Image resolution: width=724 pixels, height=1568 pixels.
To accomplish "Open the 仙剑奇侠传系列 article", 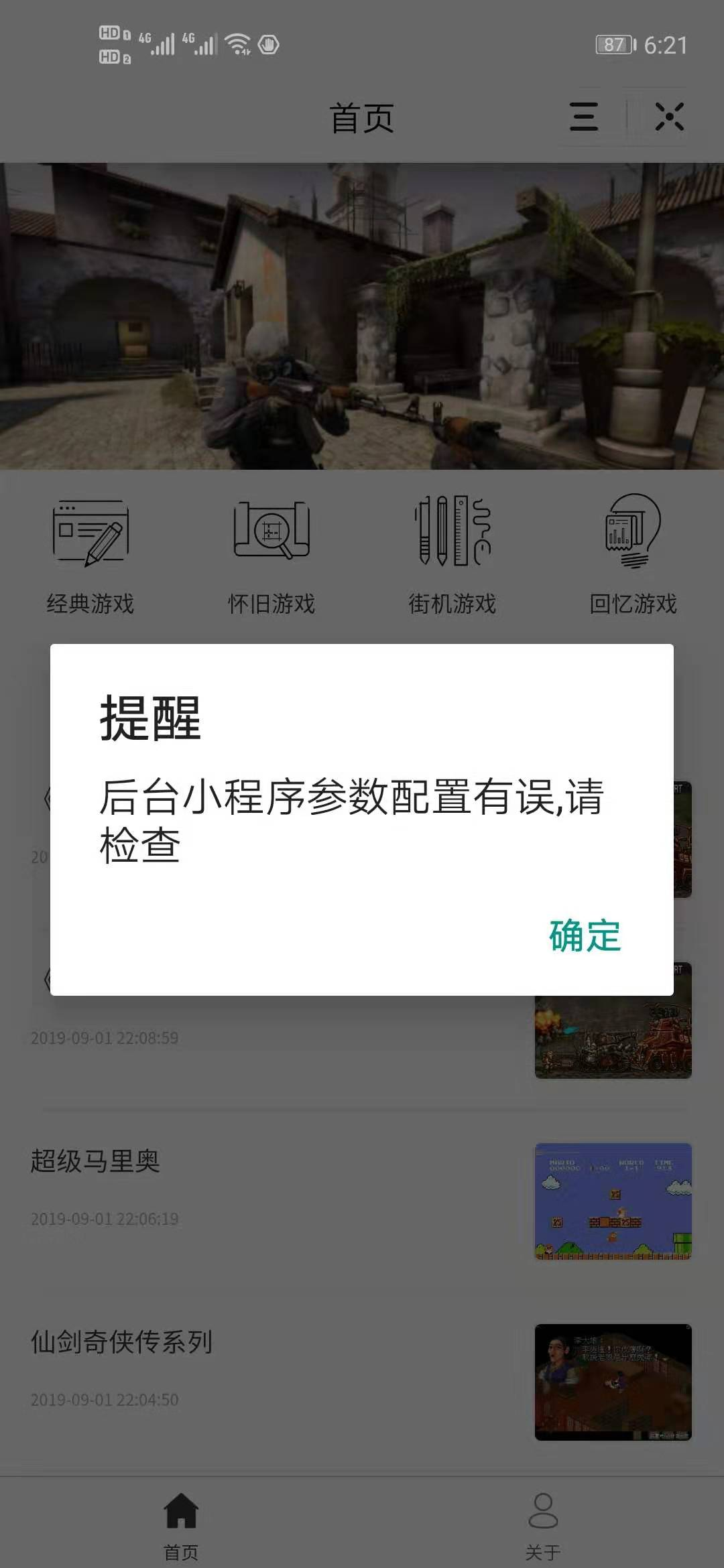I will (121, 1342).
